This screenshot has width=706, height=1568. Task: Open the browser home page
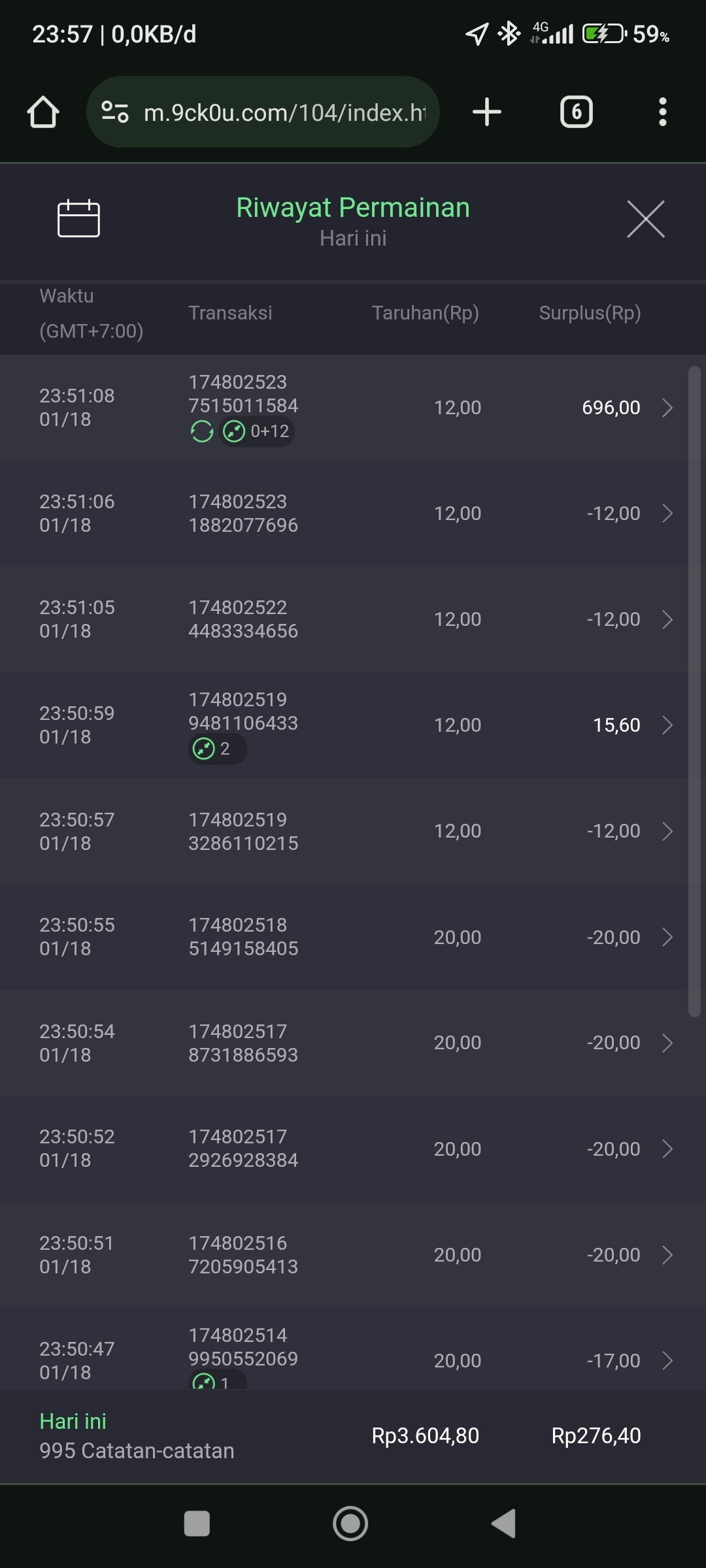pyautogui.click(x=43, y=112)
